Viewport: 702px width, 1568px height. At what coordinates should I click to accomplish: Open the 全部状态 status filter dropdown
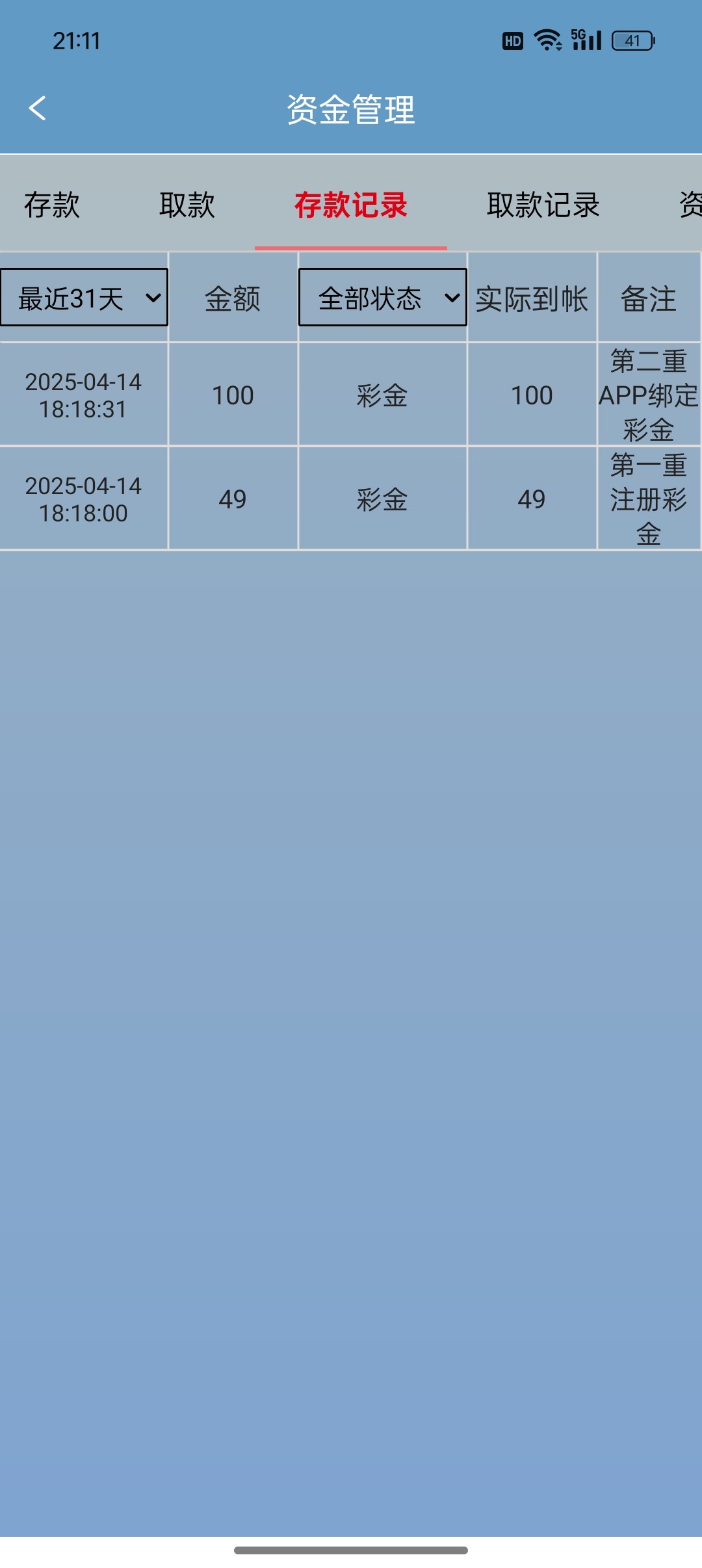coord(383,297)
